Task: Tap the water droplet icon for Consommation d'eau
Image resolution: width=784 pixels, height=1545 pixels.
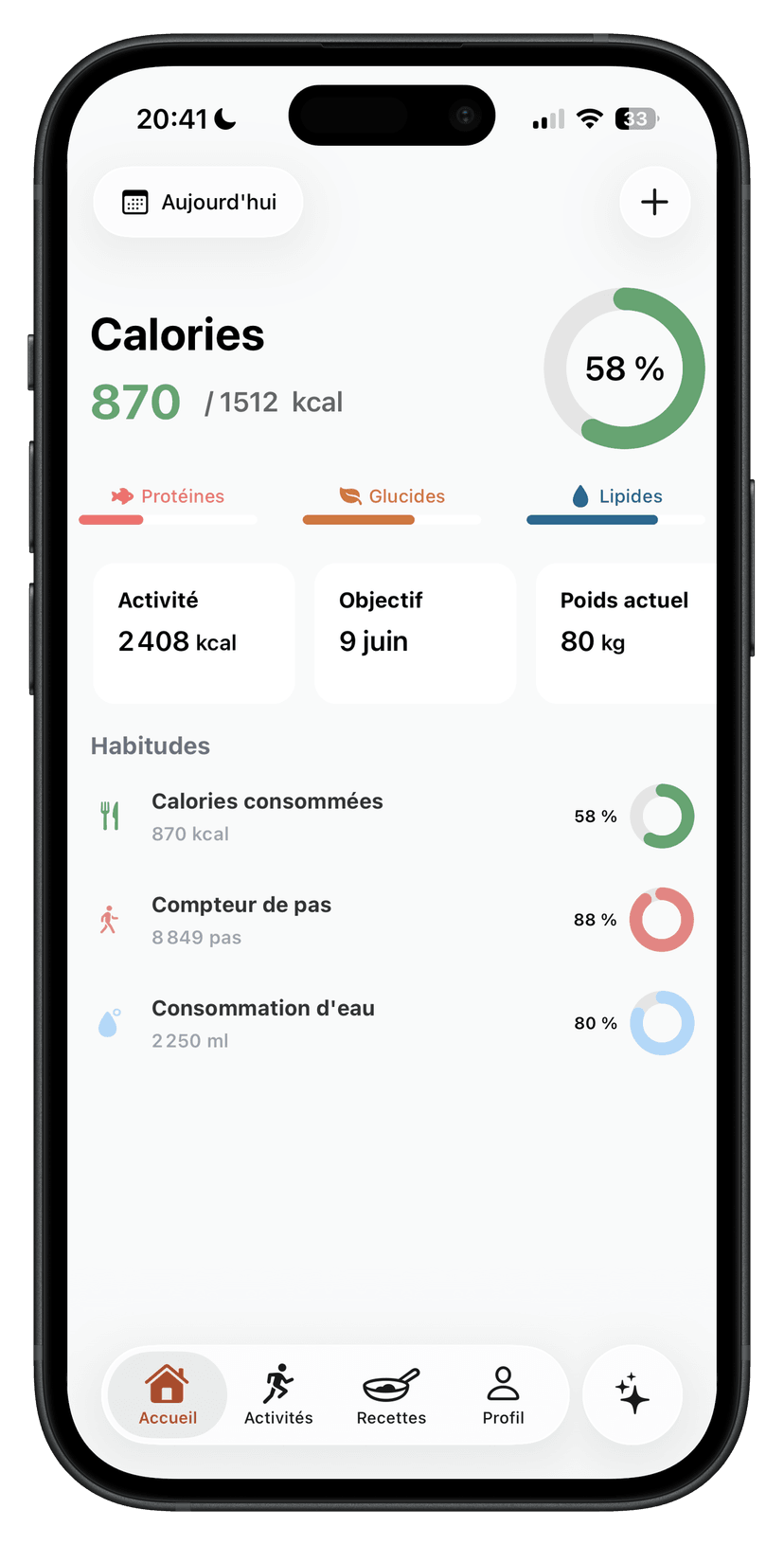Action: (x=108, y=1022)
